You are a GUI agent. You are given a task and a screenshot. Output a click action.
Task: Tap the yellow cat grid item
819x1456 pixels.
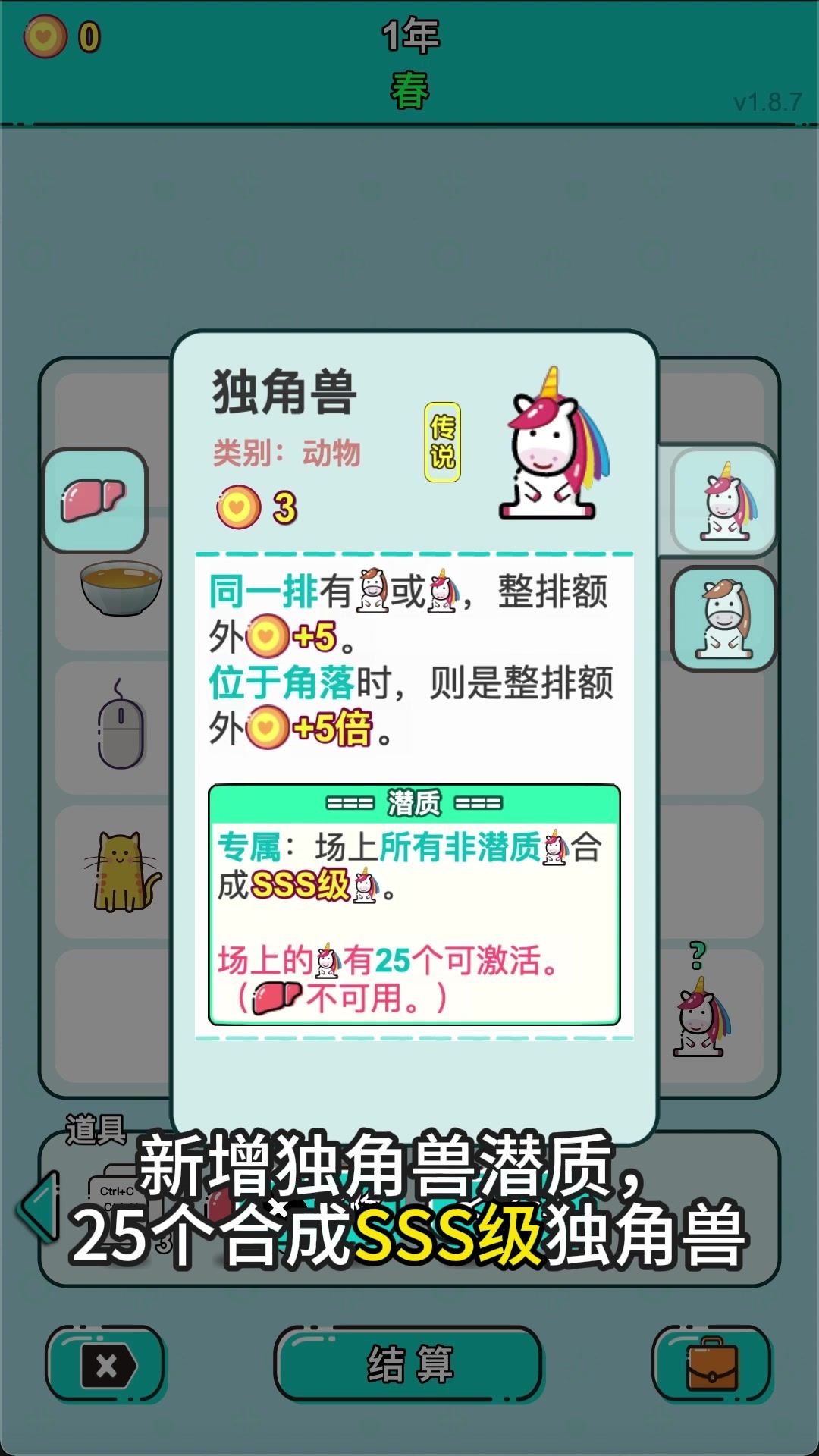tap(121, 872)
